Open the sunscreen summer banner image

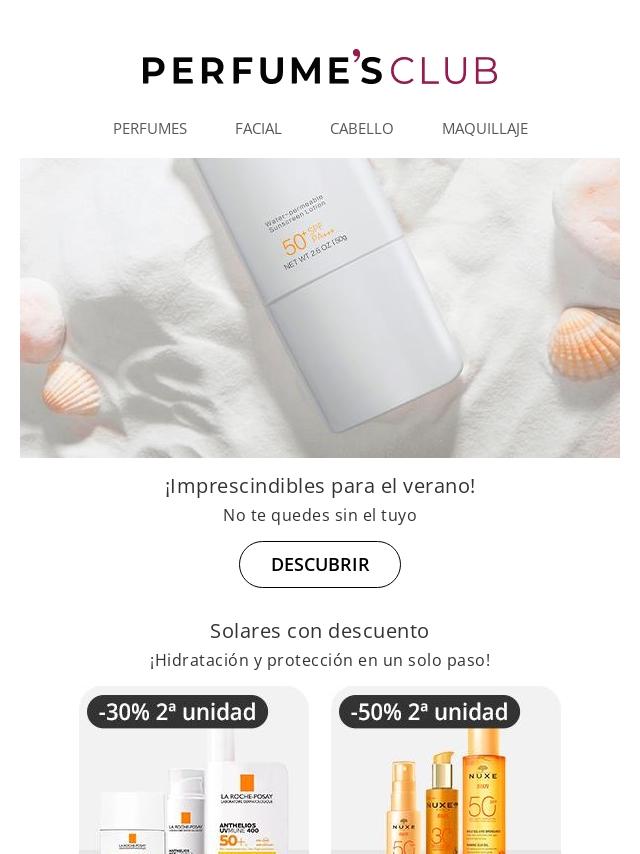tap(320, 308)
